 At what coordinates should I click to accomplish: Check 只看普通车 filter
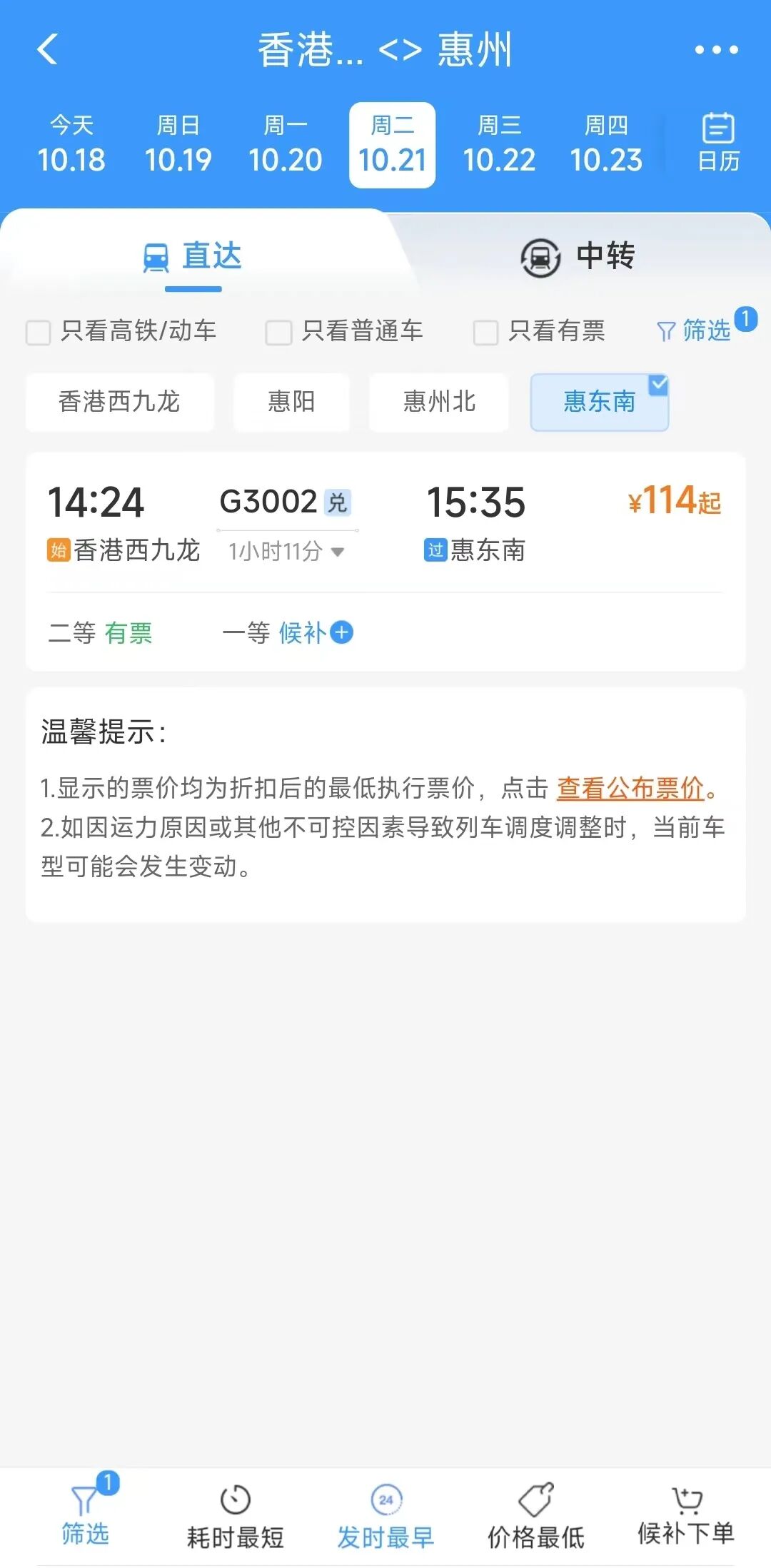[278, 332]
